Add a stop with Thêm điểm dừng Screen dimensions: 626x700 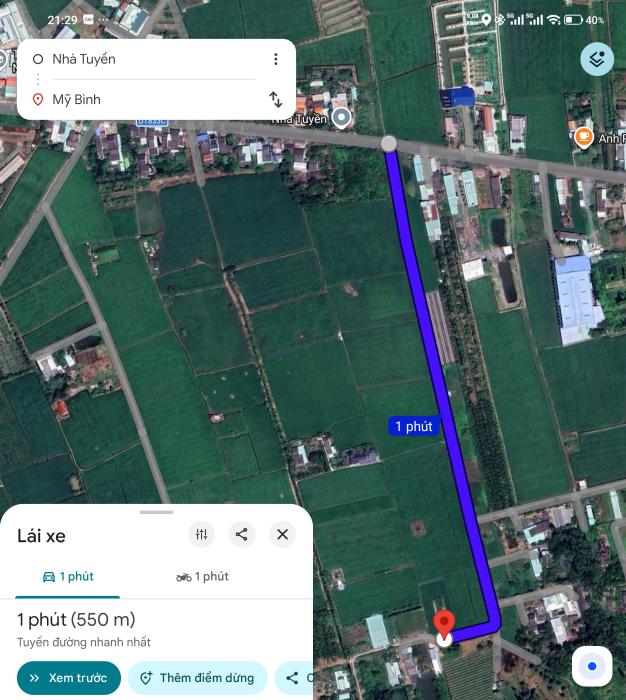pos(197,678)
